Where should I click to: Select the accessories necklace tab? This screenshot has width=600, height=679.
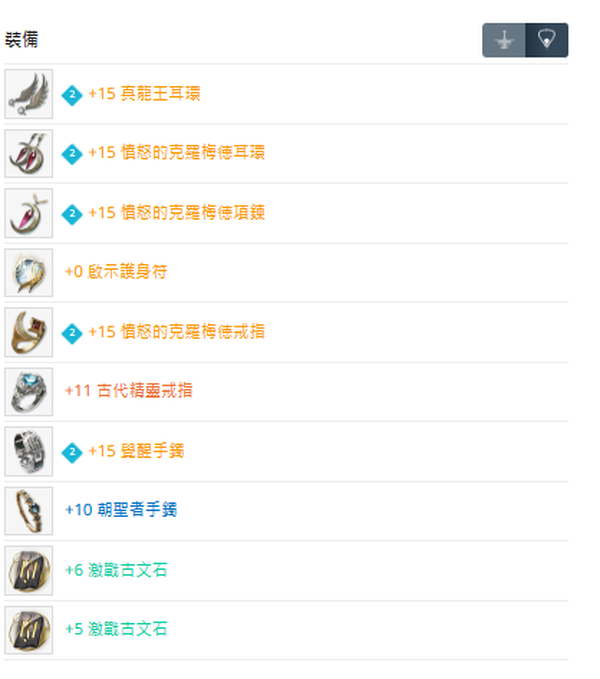coord(547,40)
